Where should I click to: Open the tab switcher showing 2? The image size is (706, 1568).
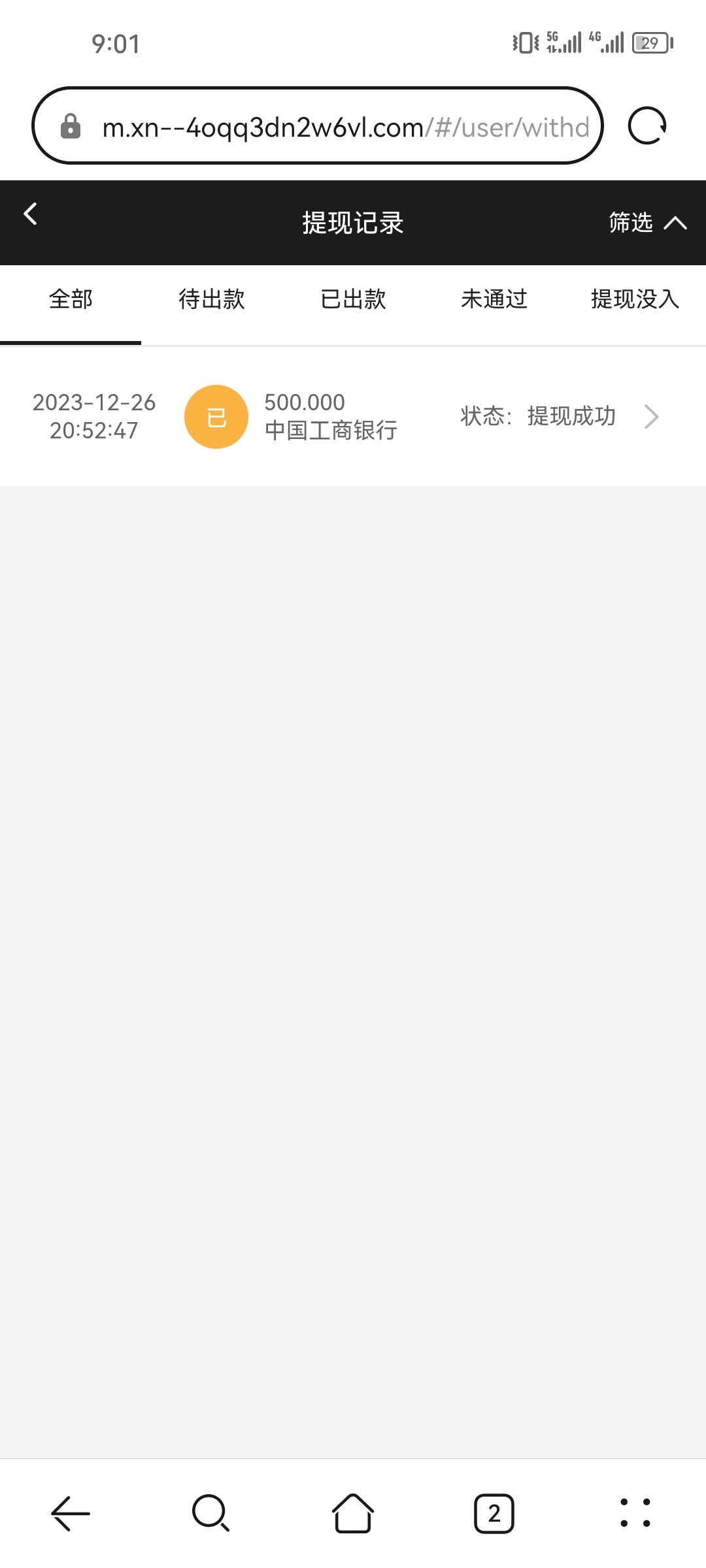pos(494,1514)
